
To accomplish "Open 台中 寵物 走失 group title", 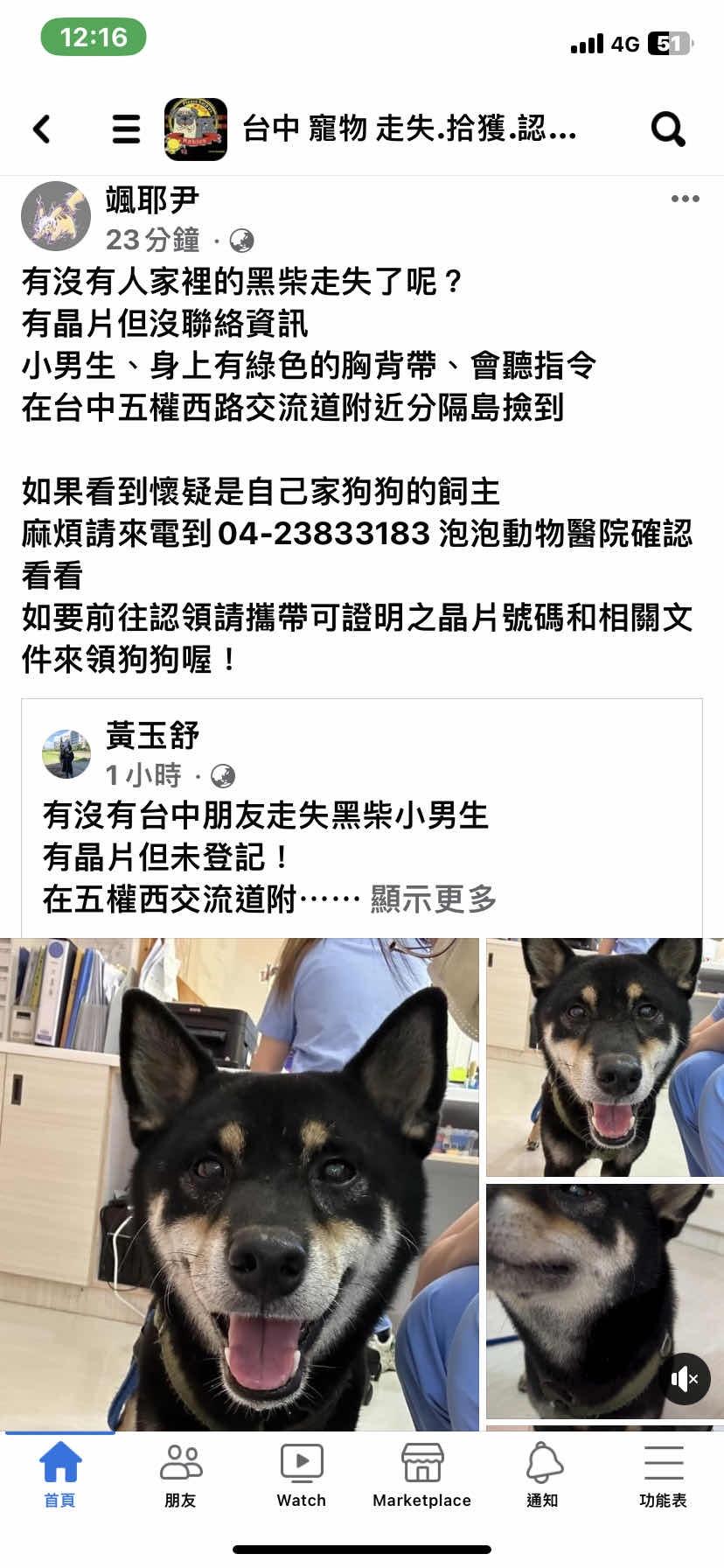I will tap(409, 129).
